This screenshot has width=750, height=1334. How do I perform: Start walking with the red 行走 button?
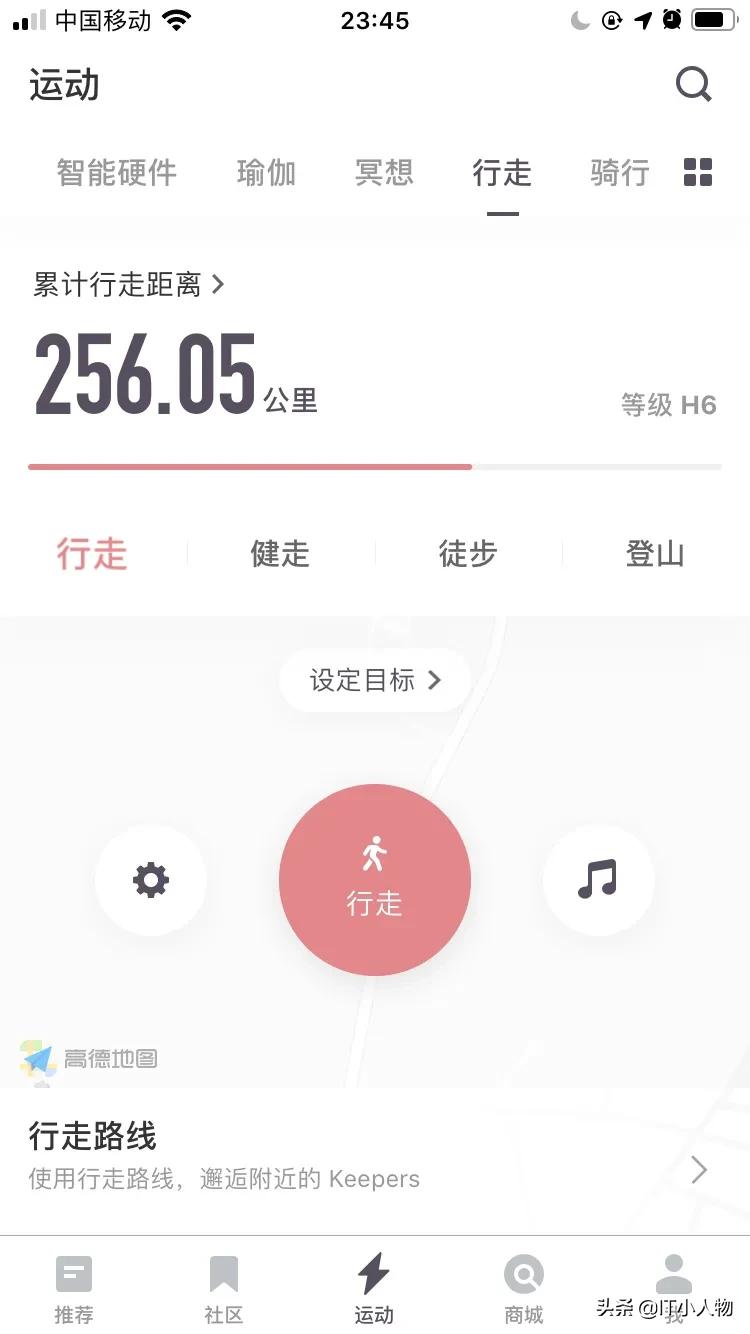[x=375, y=880]
